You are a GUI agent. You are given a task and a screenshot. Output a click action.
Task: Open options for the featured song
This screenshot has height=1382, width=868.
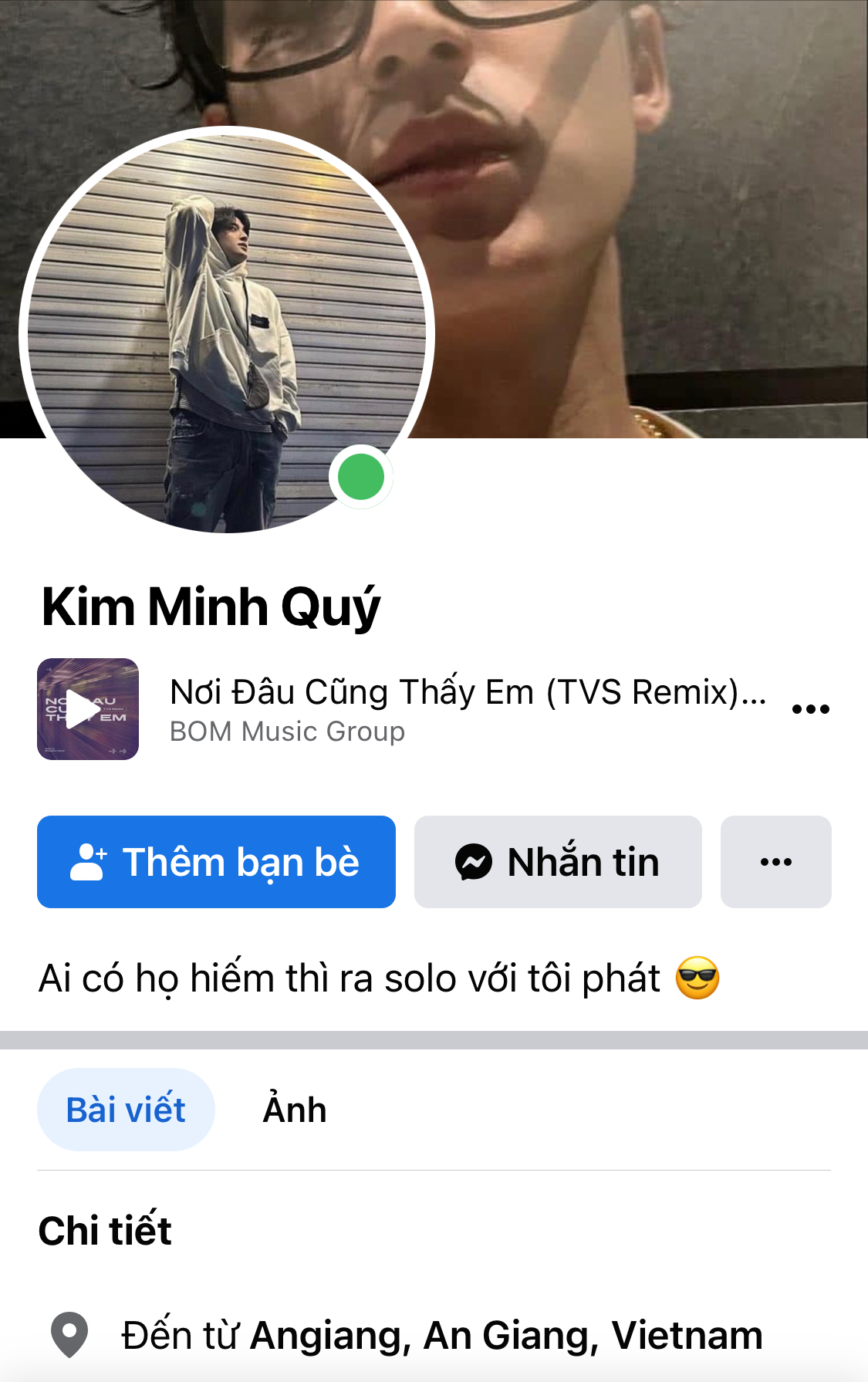click(x=810, y=709)
